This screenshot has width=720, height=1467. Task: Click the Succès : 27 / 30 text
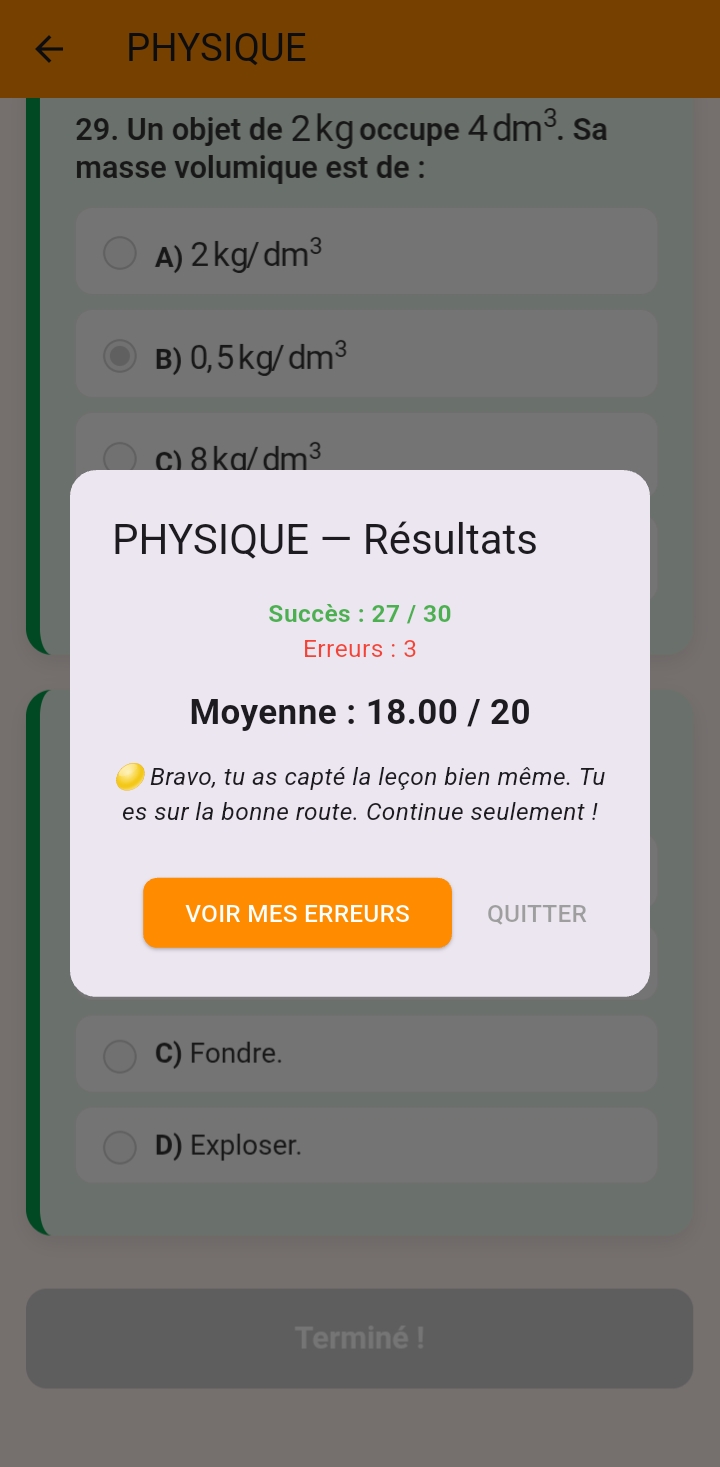[360, 614]
